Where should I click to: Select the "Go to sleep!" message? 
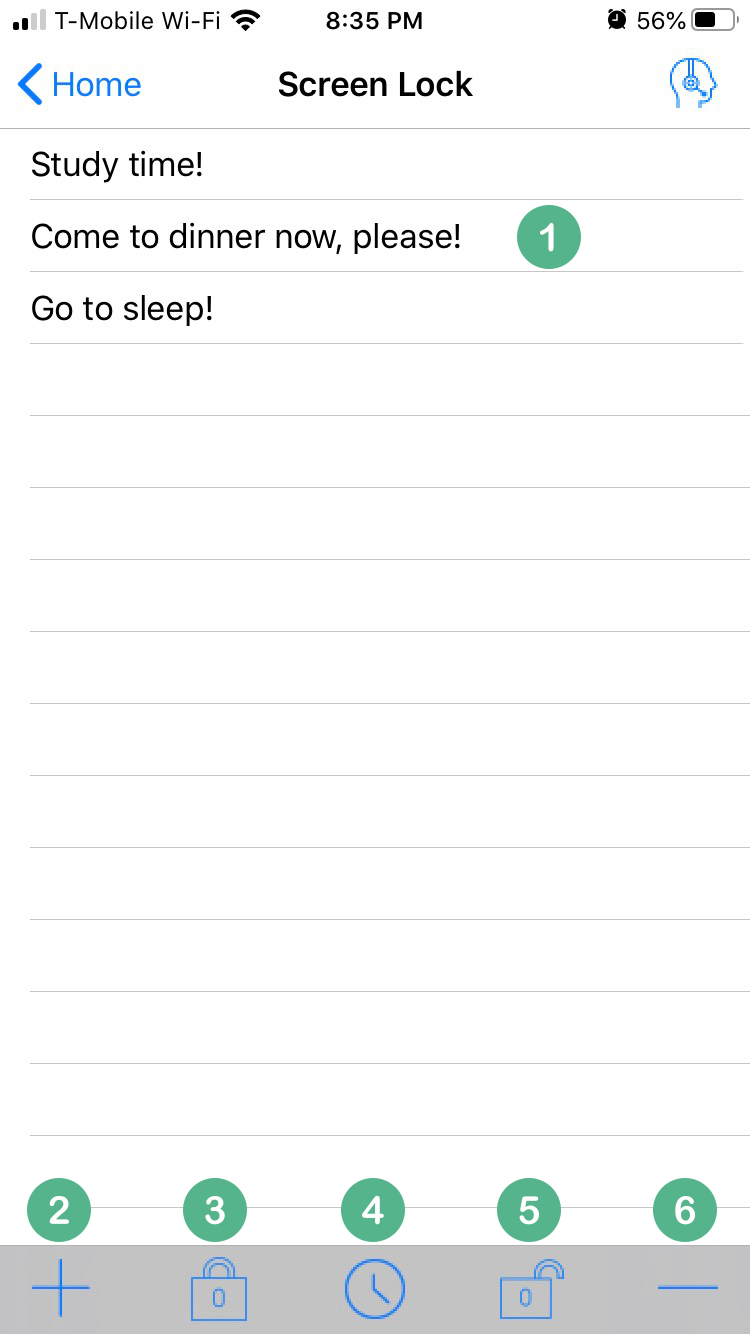(375, 309)
